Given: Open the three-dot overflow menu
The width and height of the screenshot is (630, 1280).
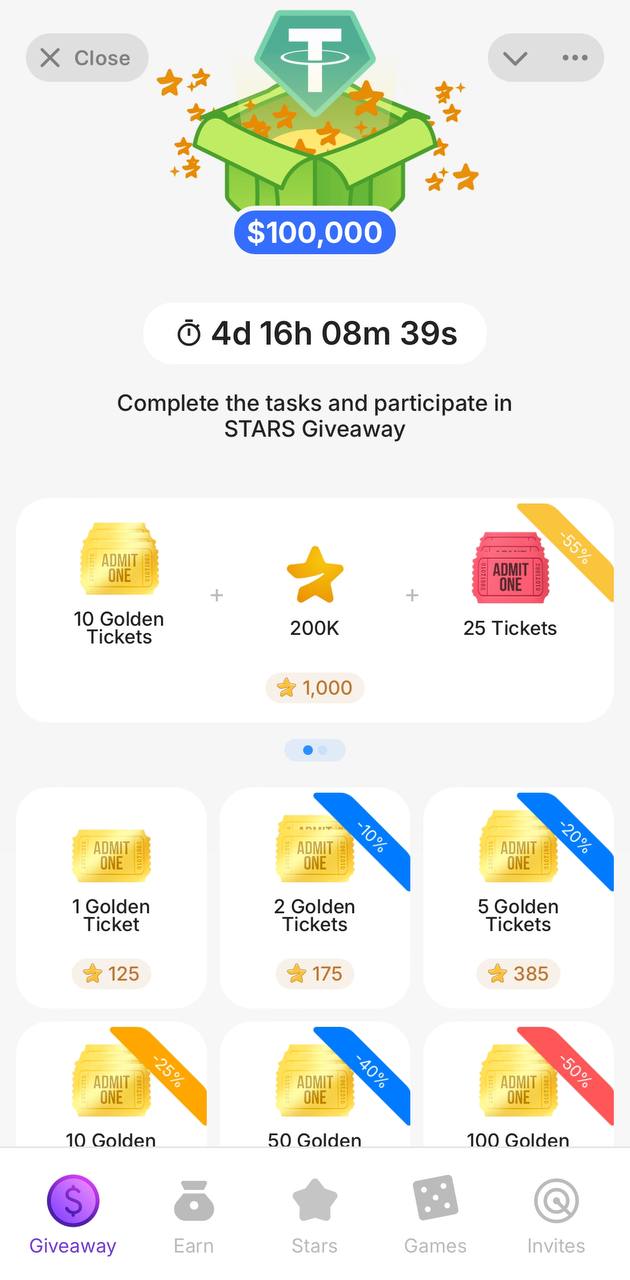Looking at the screenshot, I should coord(575,58).
